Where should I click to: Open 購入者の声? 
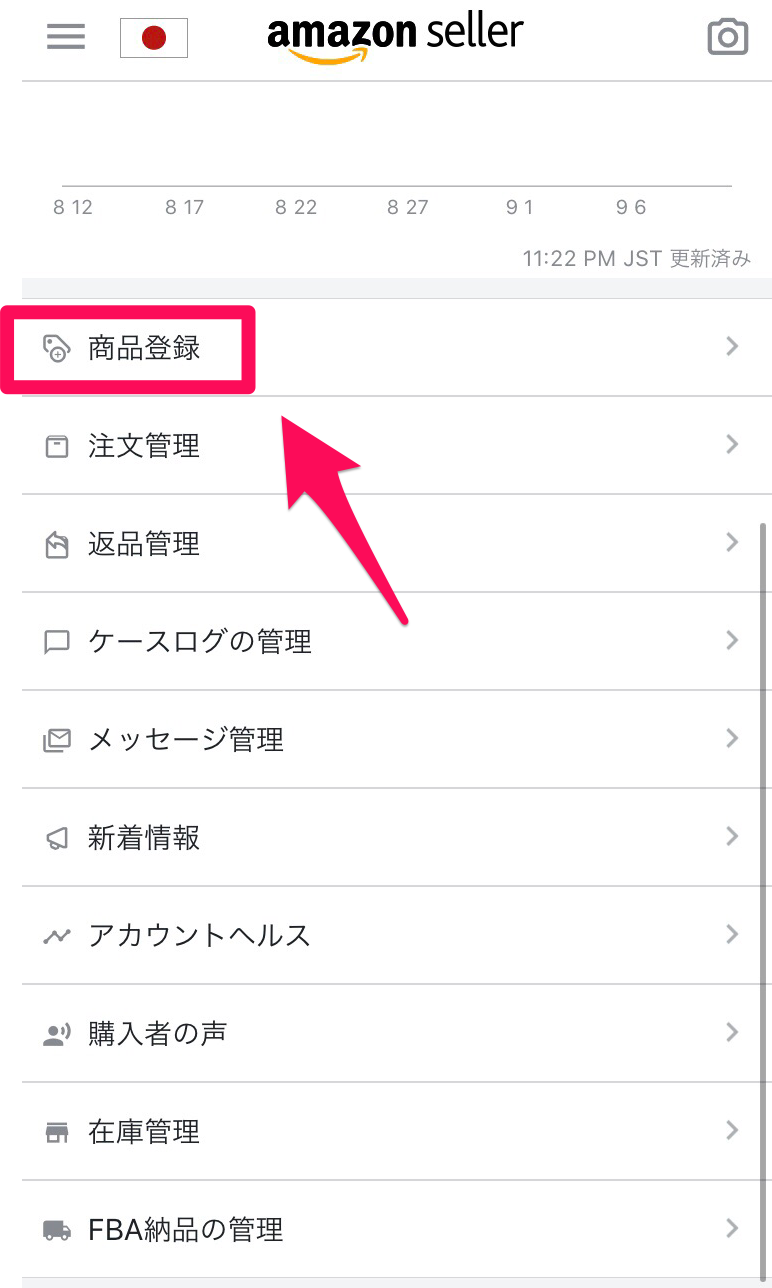386,1033
